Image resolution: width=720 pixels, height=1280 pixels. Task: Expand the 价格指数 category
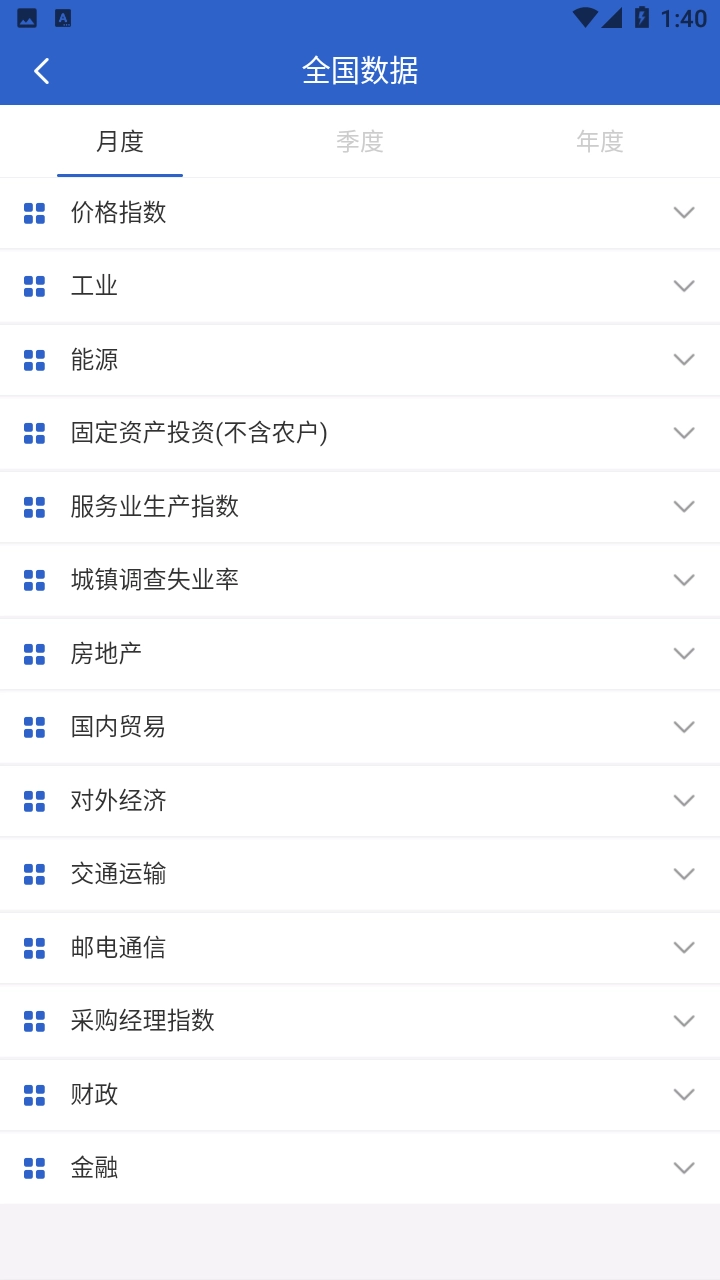[x=684, y=213]
